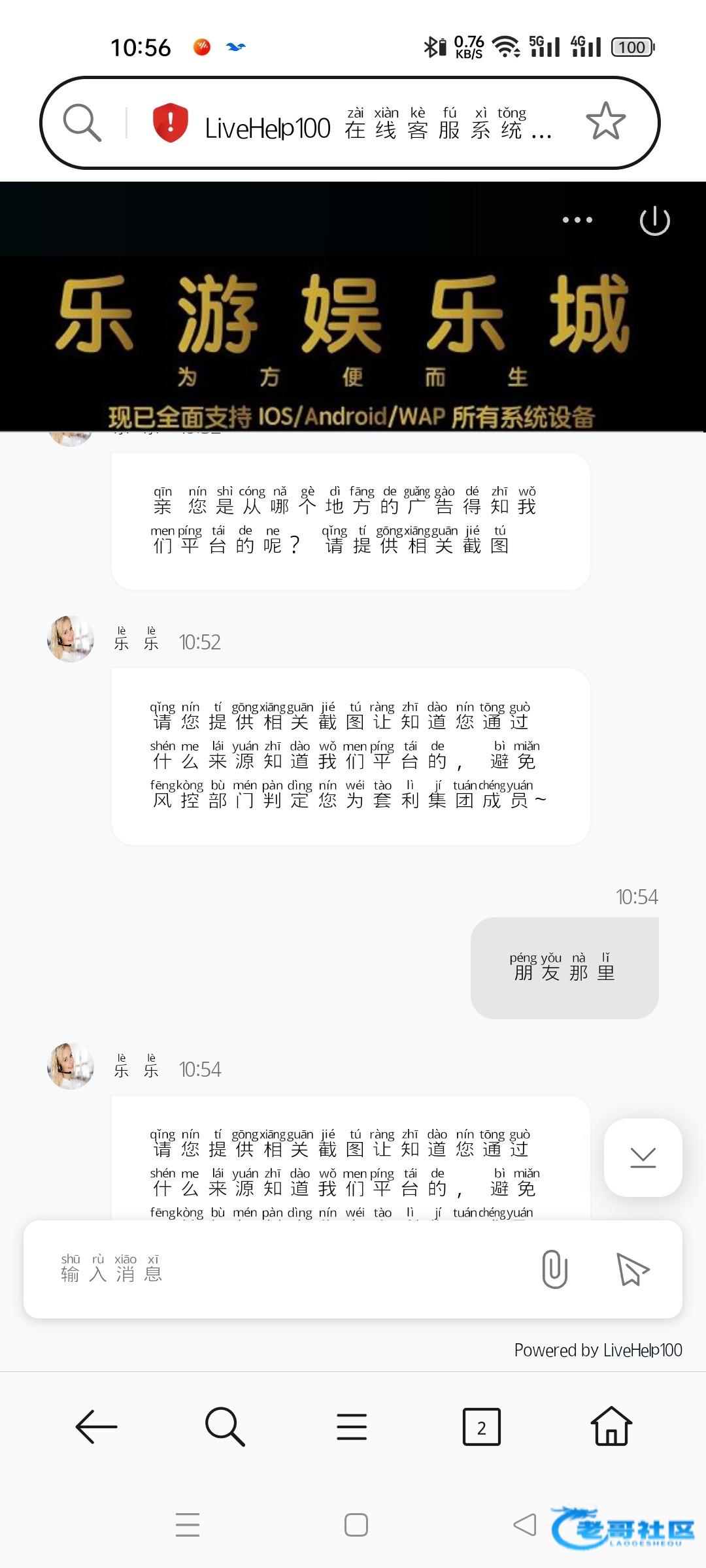Tap the system recent apps button
The width and height of the screenshot is (706, 1568).
pyautogui.click(x=188, y=1525)
